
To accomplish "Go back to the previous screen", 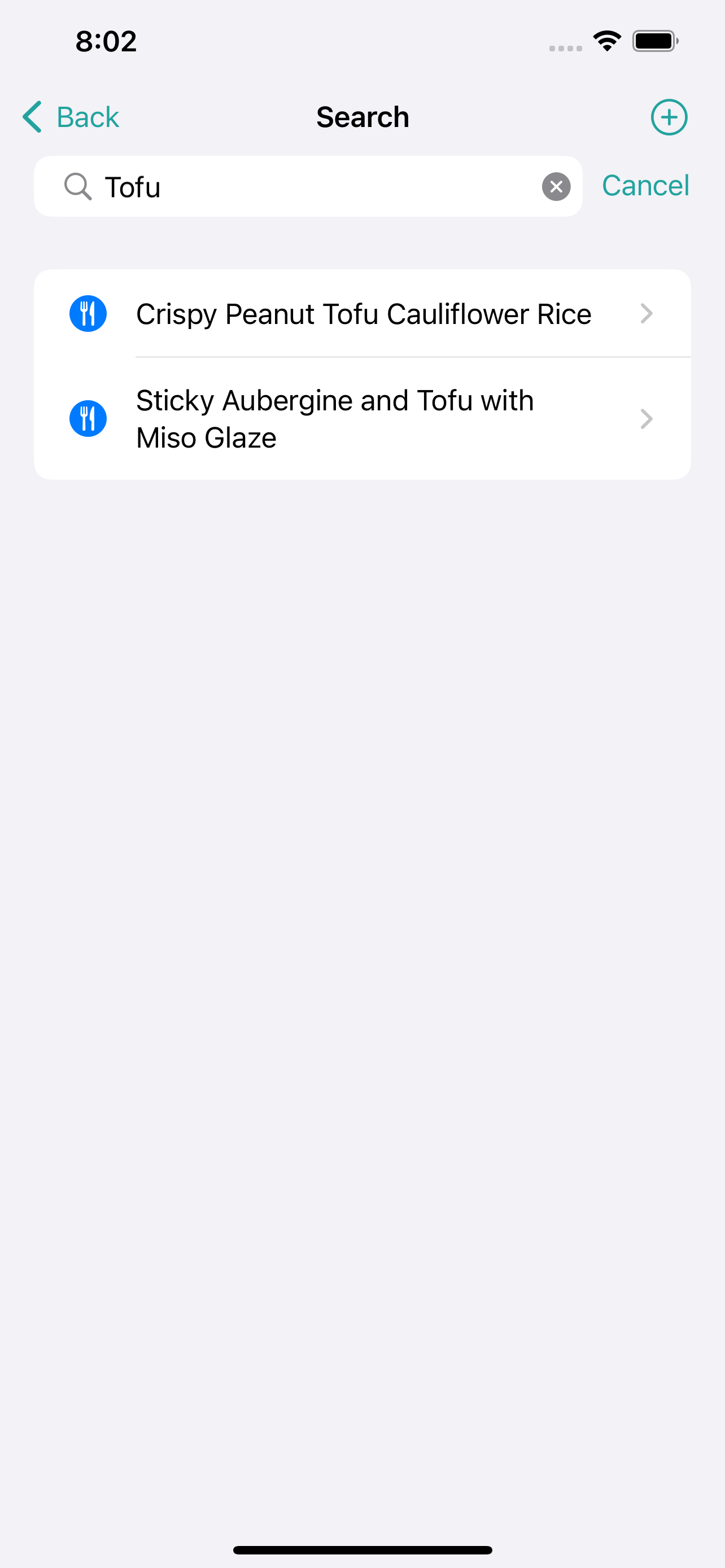I will point(71,117).
